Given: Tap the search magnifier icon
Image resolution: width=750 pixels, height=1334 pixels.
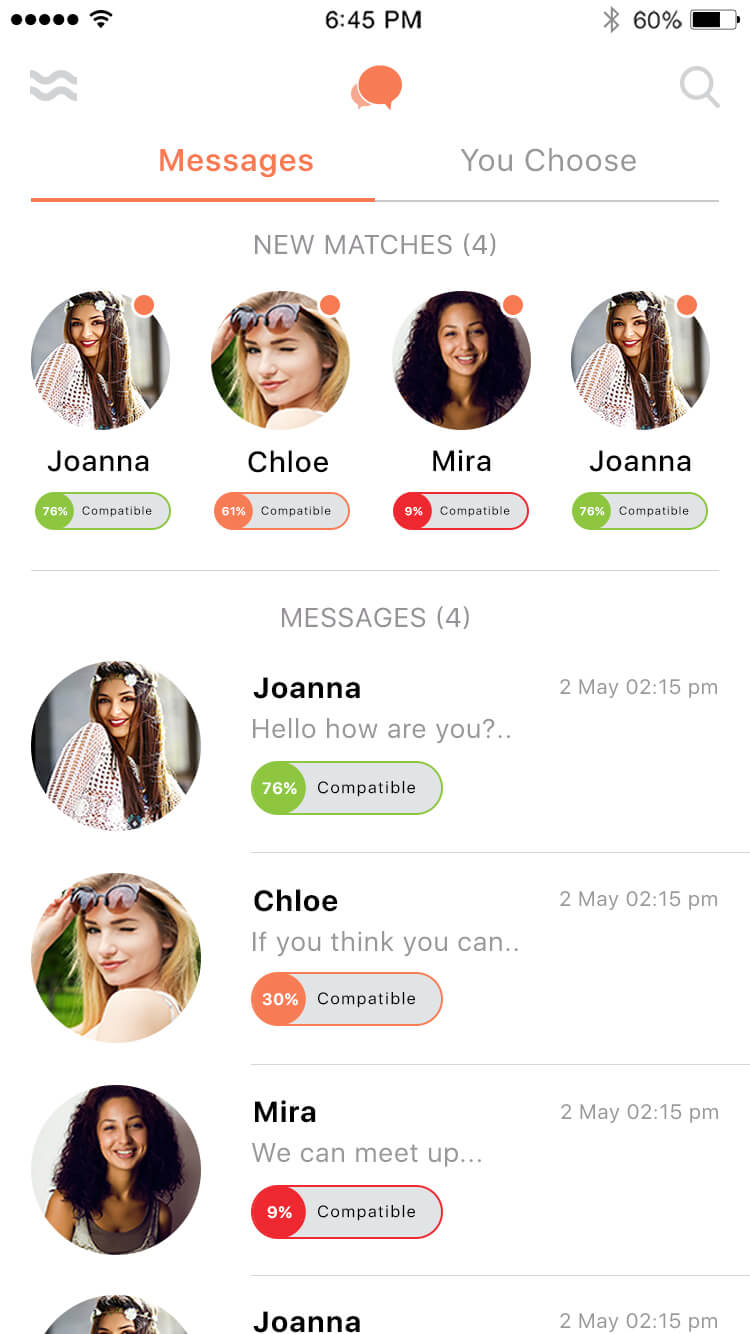Looking at the screenshot, I should pos(700,87).
